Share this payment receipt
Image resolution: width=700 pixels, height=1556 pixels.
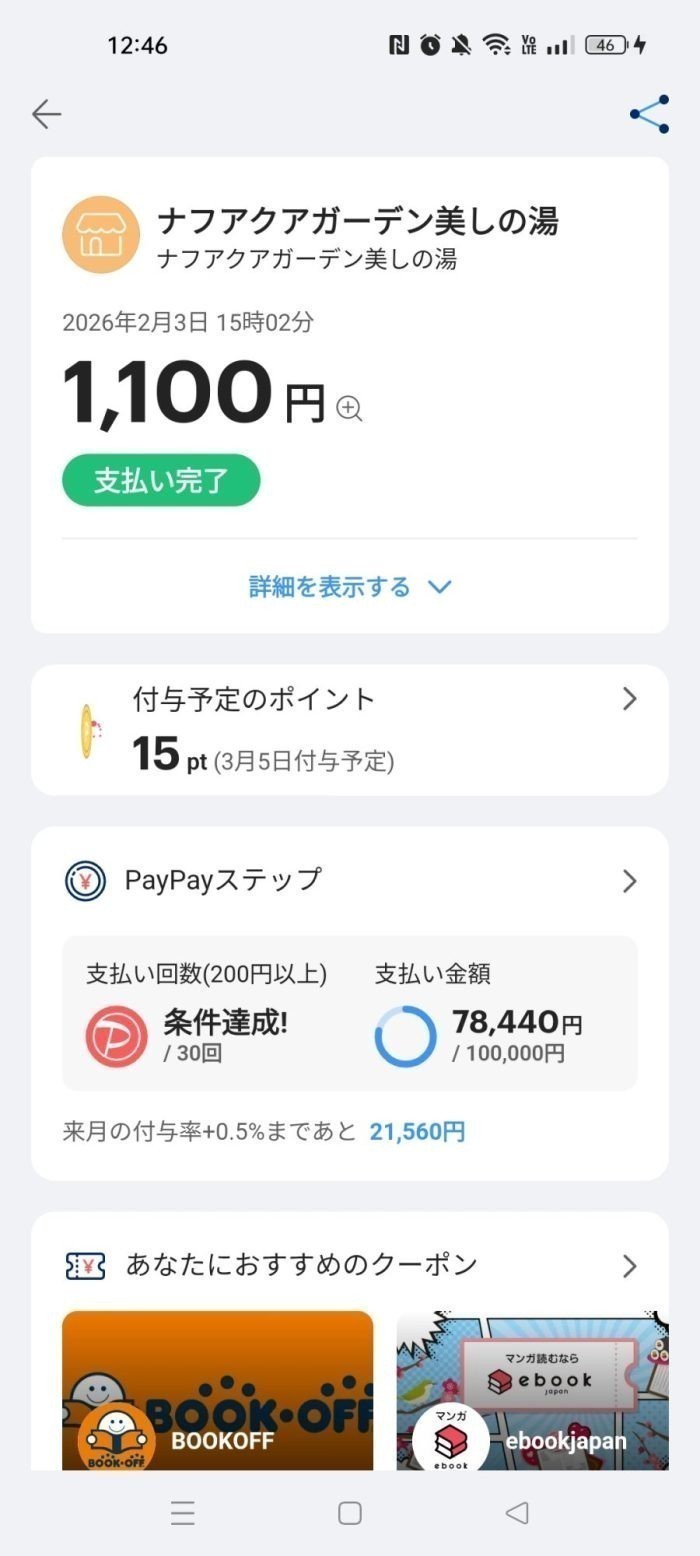point(649,115)
